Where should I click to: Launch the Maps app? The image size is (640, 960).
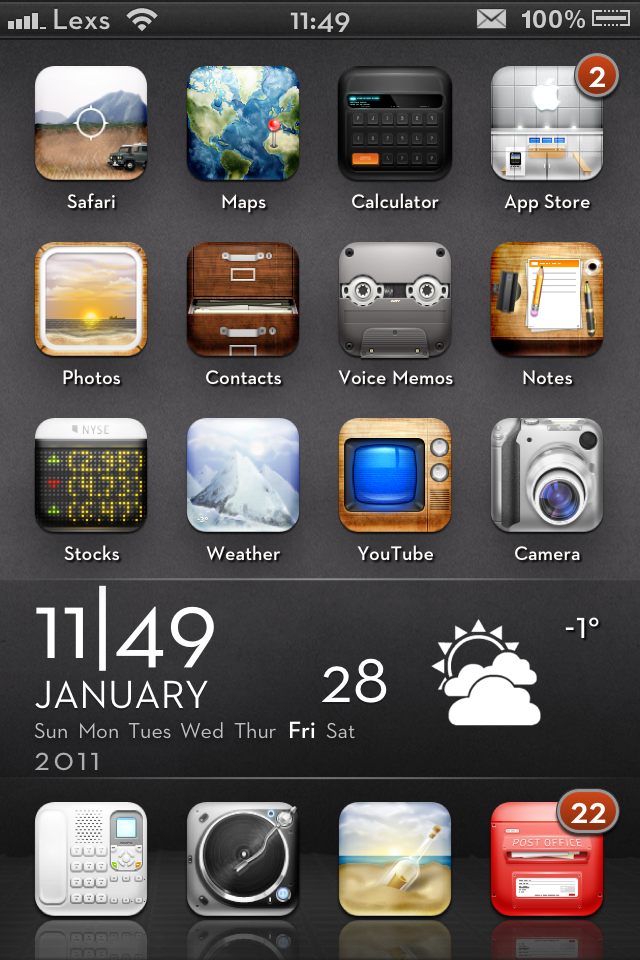(x=243, y=124)
